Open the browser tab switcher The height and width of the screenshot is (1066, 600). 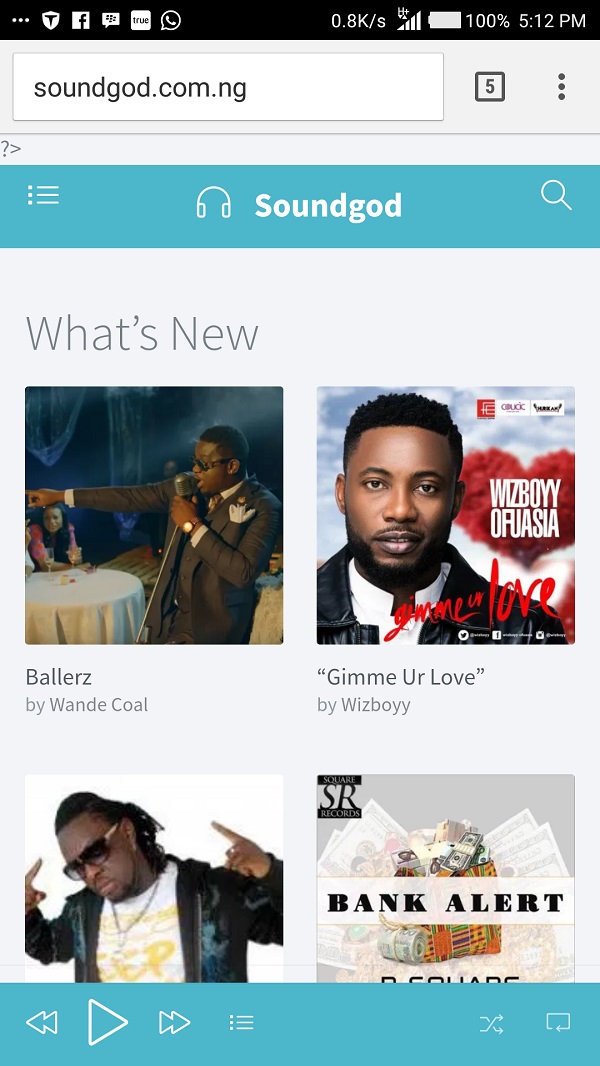[489, 87]
